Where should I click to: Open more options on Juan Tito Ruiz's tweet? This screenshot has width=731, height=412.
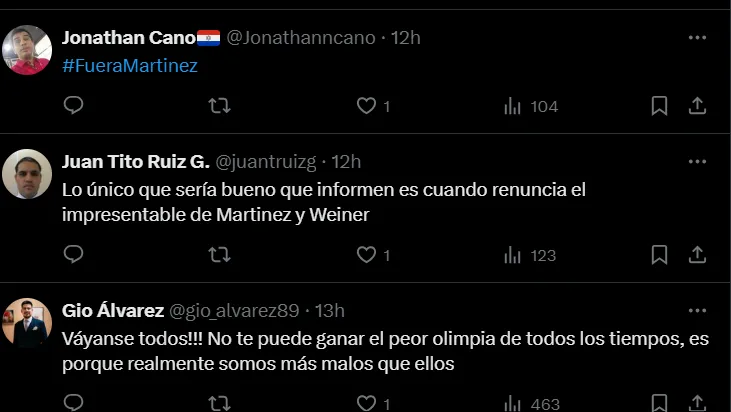point(698,161)
